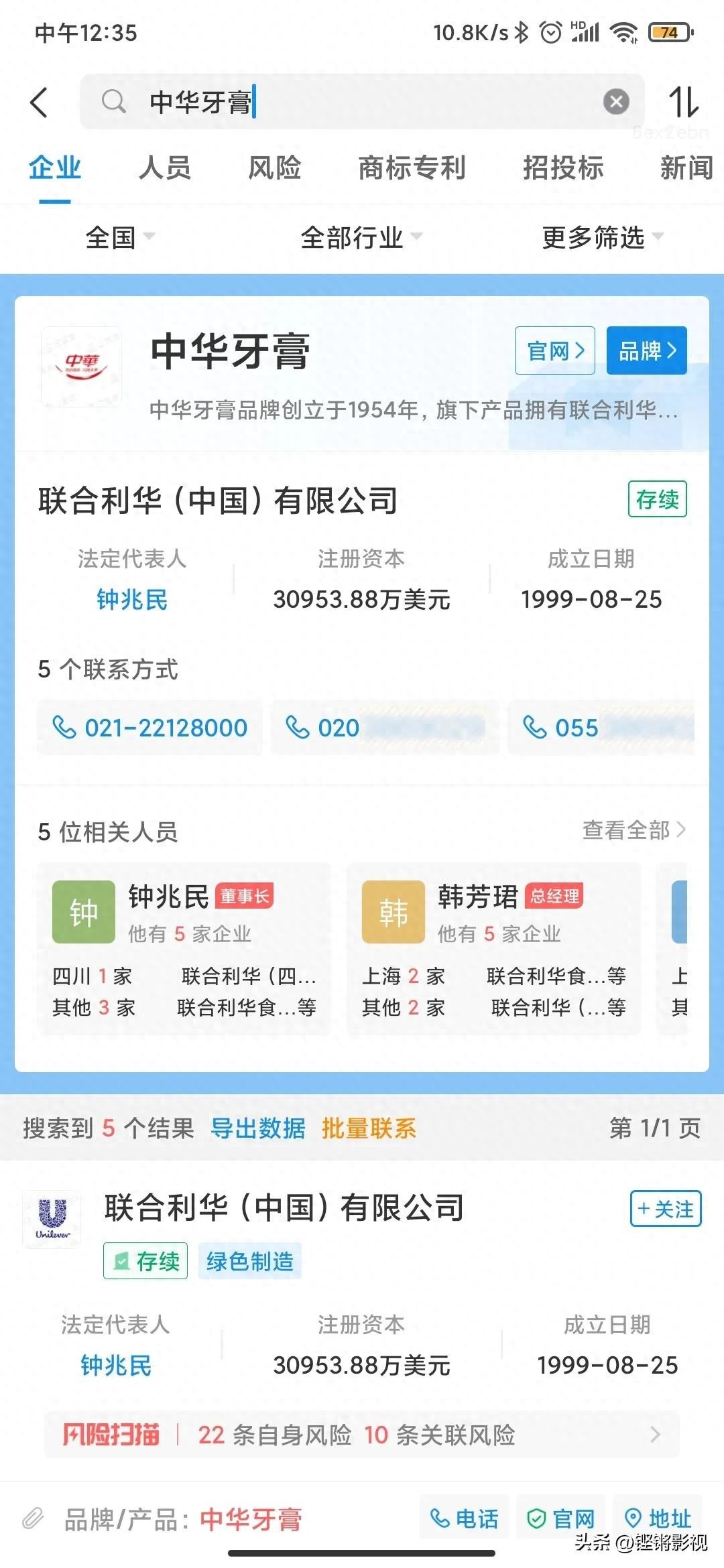724x1568 pixels.
Task: Open the sort order icon
Action: click(684, 102)
